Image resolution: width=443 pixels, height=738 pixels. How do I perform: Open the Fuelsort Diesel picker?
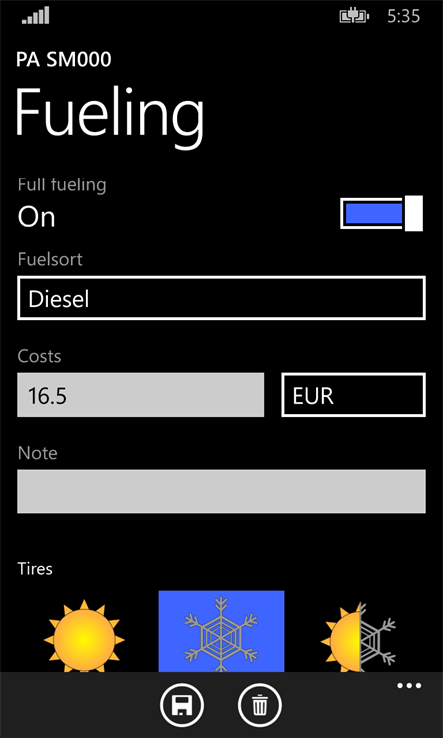[221, 298]
